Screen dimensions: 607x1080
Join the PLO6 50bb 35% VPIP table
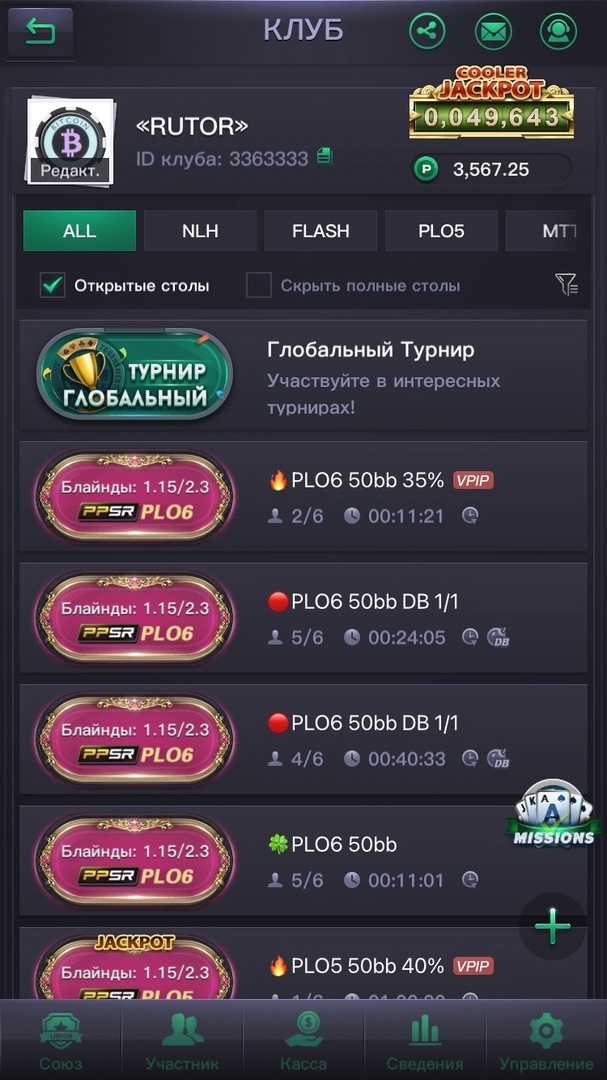303,497
